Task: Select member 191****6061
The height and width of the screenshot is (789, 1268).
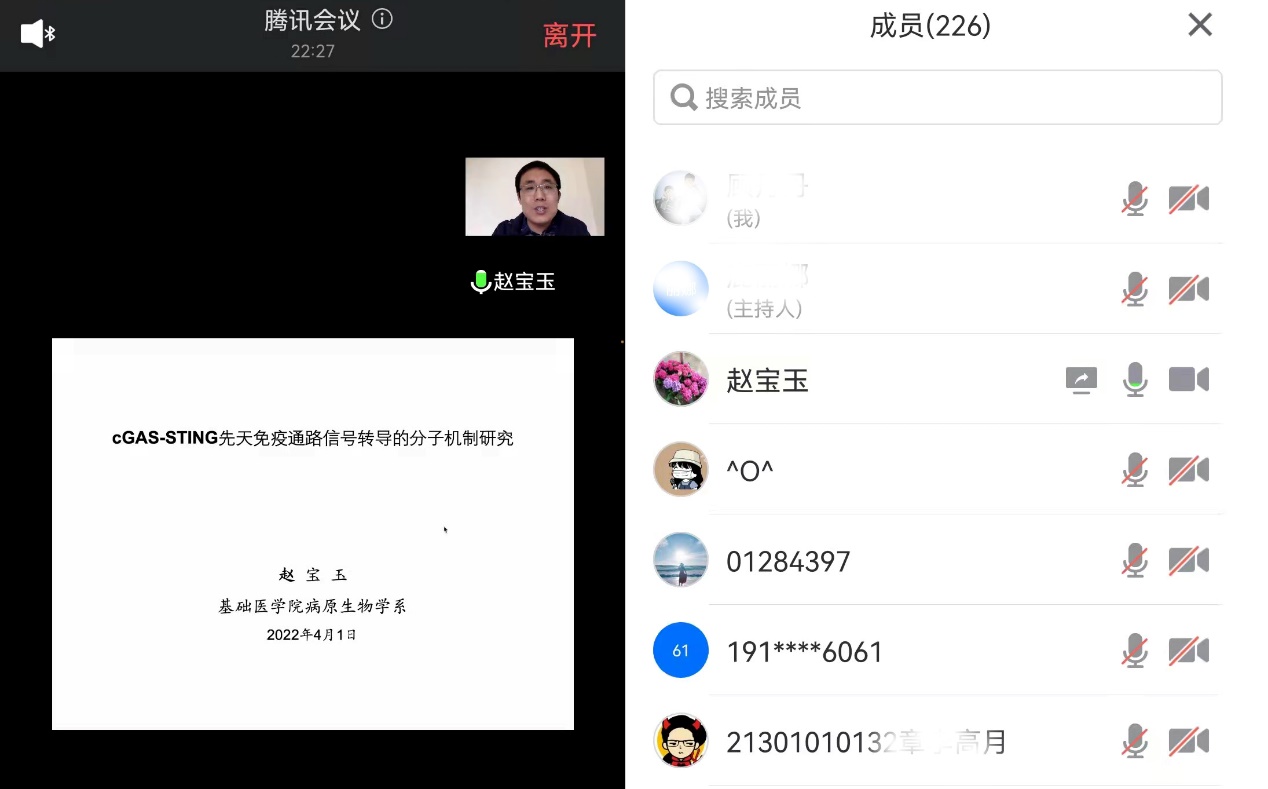Action: click(804, 653)
